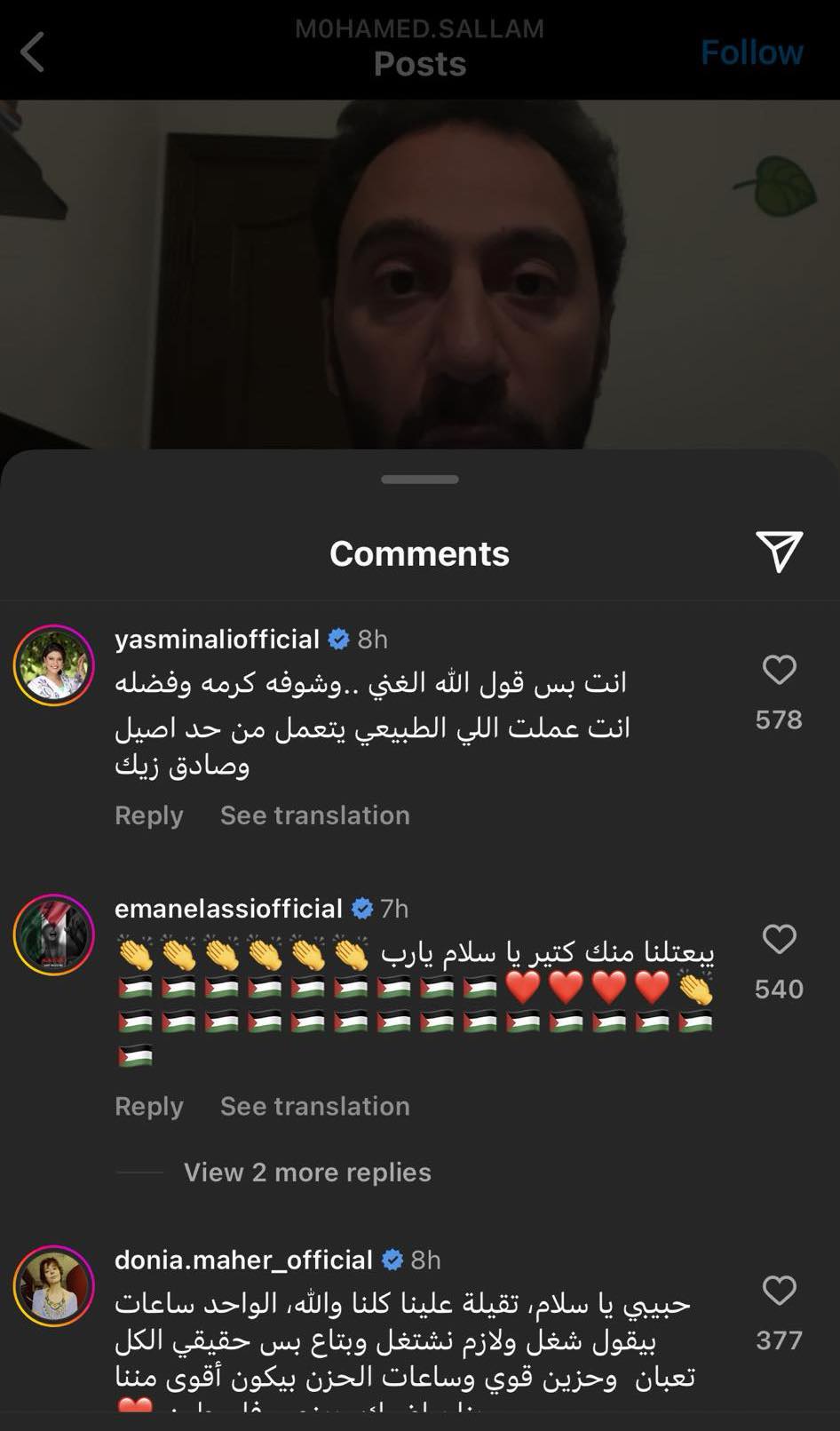This screenshot has height=1431, width=840.
Task: Go back using the top-left arrow
Action: coord(33,52)
